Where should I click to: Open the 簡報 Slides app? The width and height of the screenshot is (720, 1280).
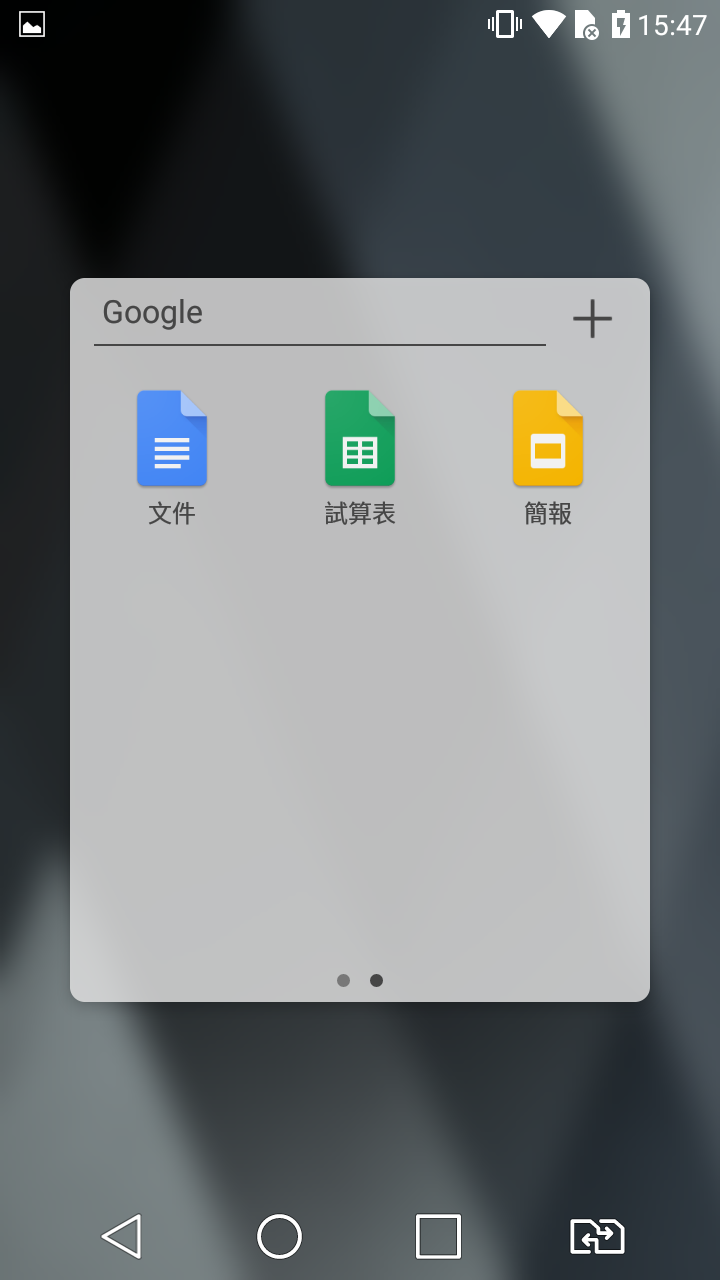pos(548,458)
